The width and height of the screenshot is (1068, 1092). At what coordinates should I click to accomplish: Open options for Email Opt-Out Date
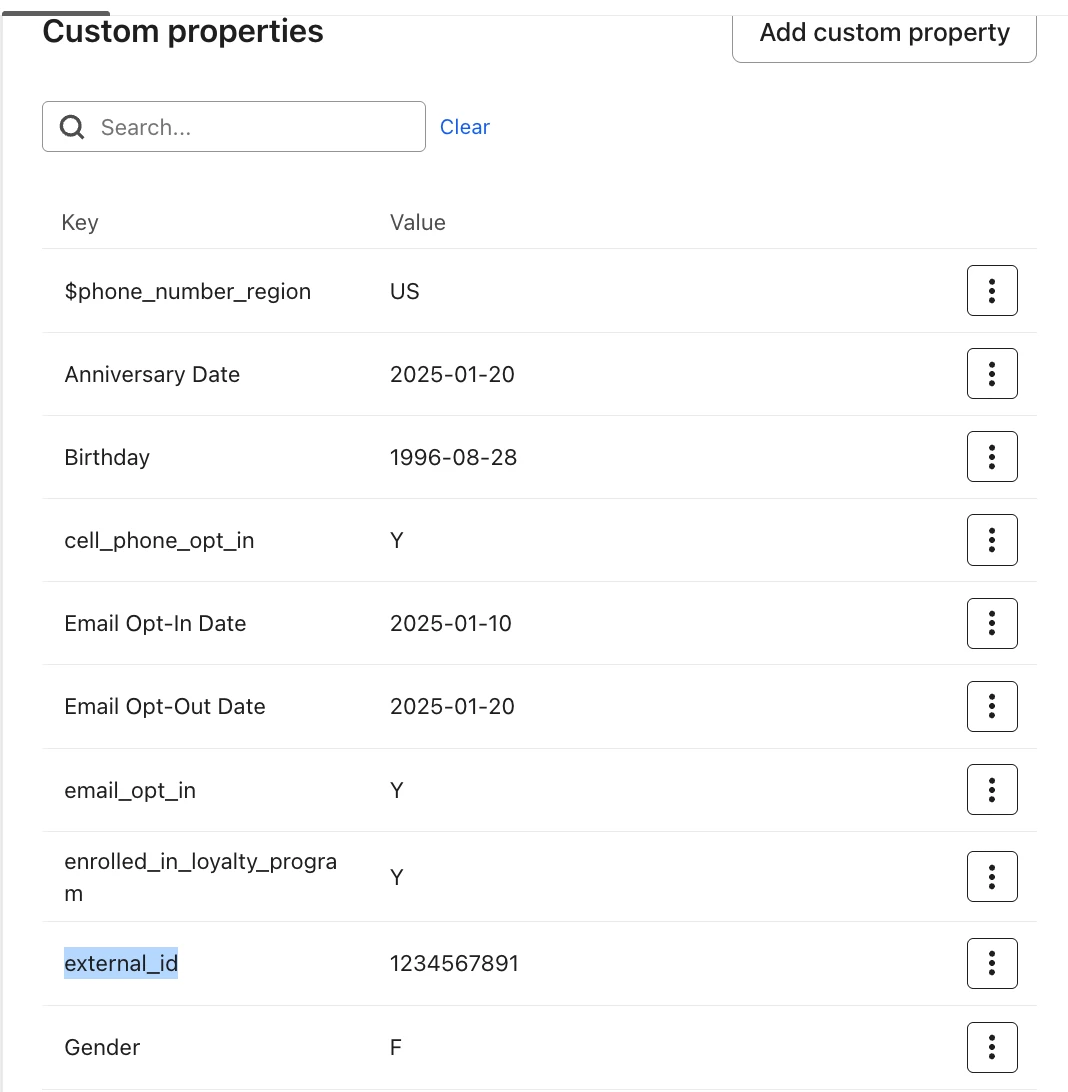pos(992,706)
